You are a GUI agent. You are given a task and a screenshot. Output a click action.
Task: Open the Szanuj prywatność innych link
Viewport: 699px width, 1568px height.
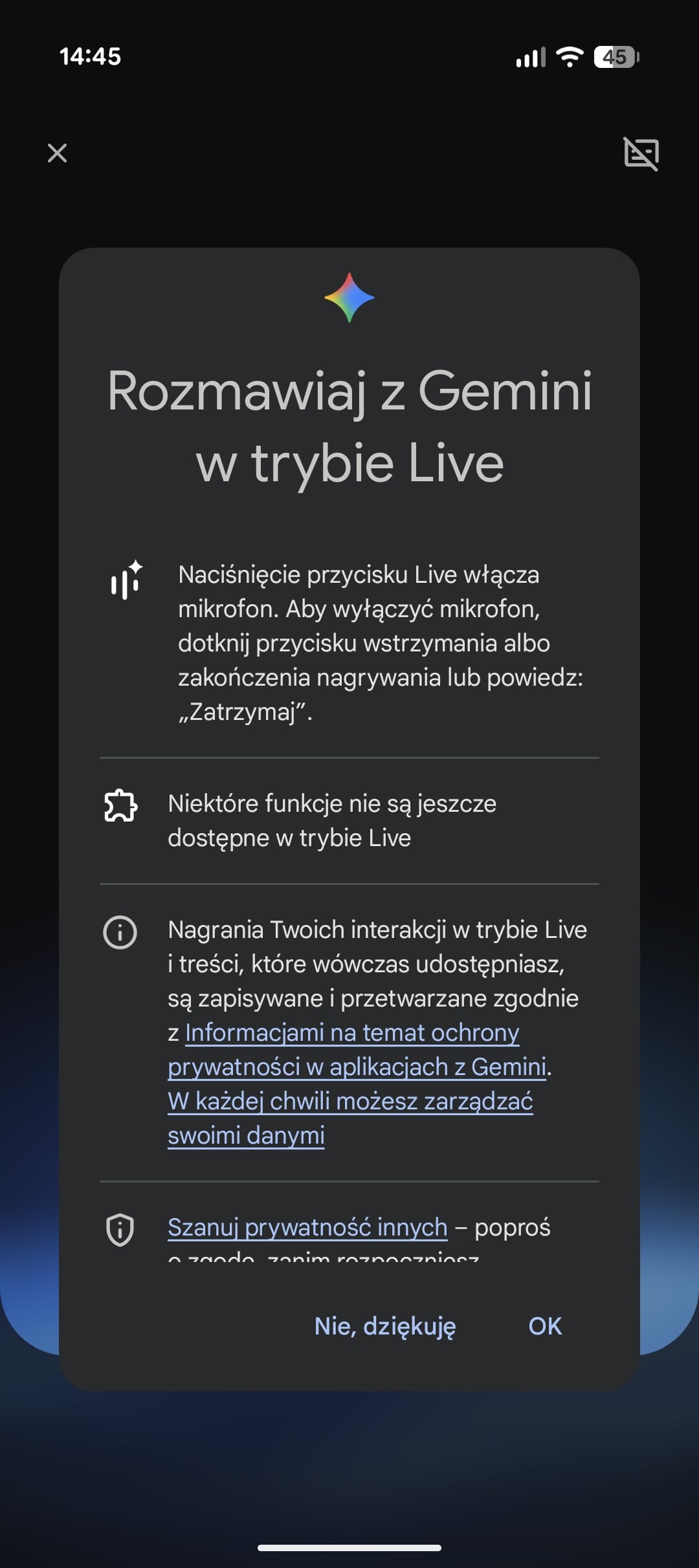pyautogui.click(x=307, y=1227)
